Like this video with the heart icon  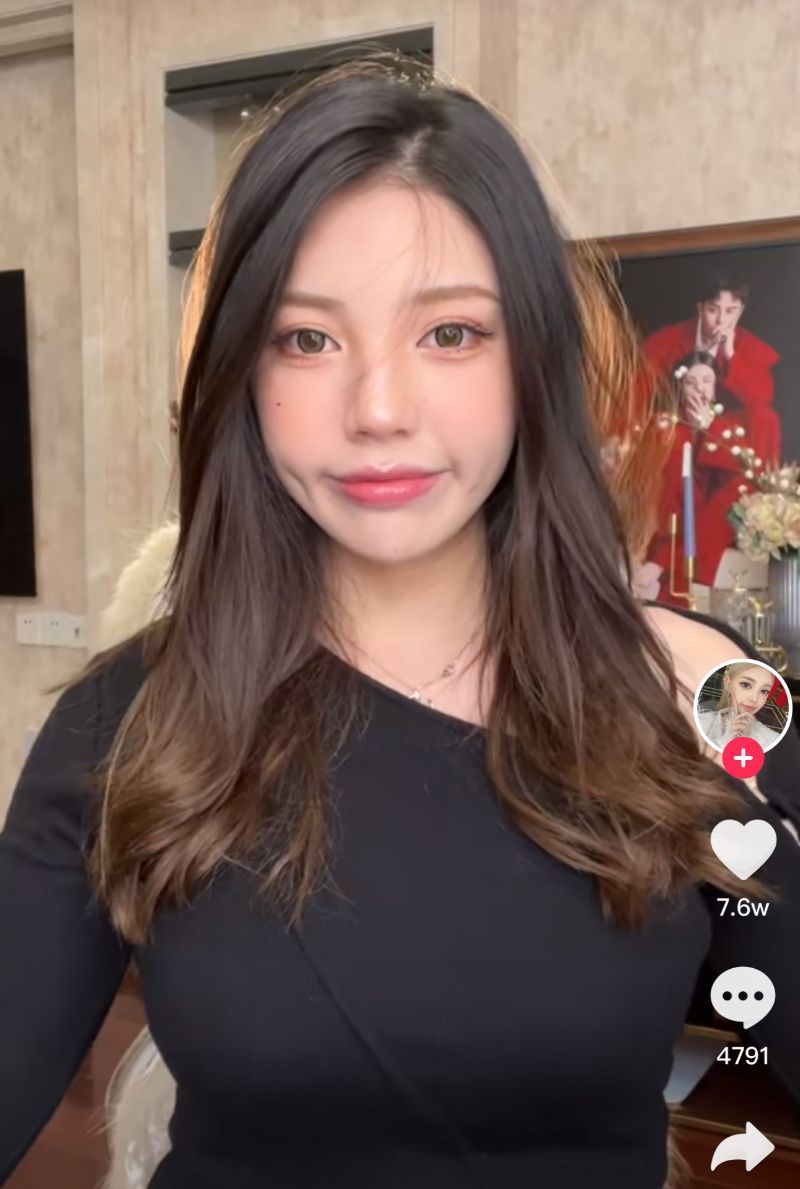(743, 849)
